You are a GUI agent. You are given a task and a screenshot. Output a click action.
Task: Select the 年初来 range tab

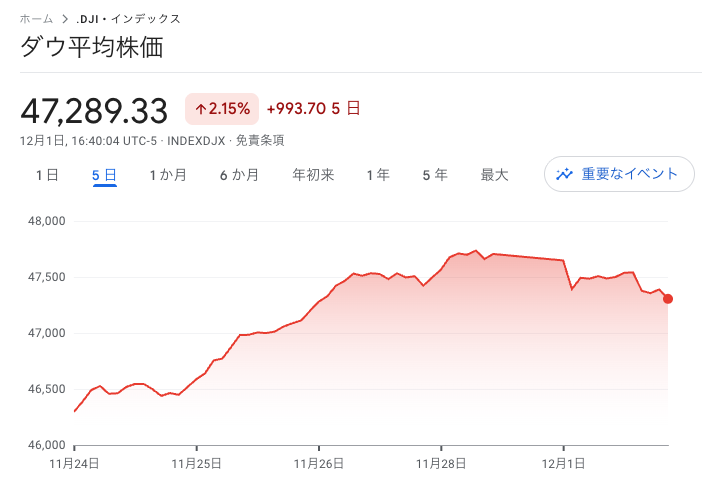pyautogui.click(x=313, y=175)
